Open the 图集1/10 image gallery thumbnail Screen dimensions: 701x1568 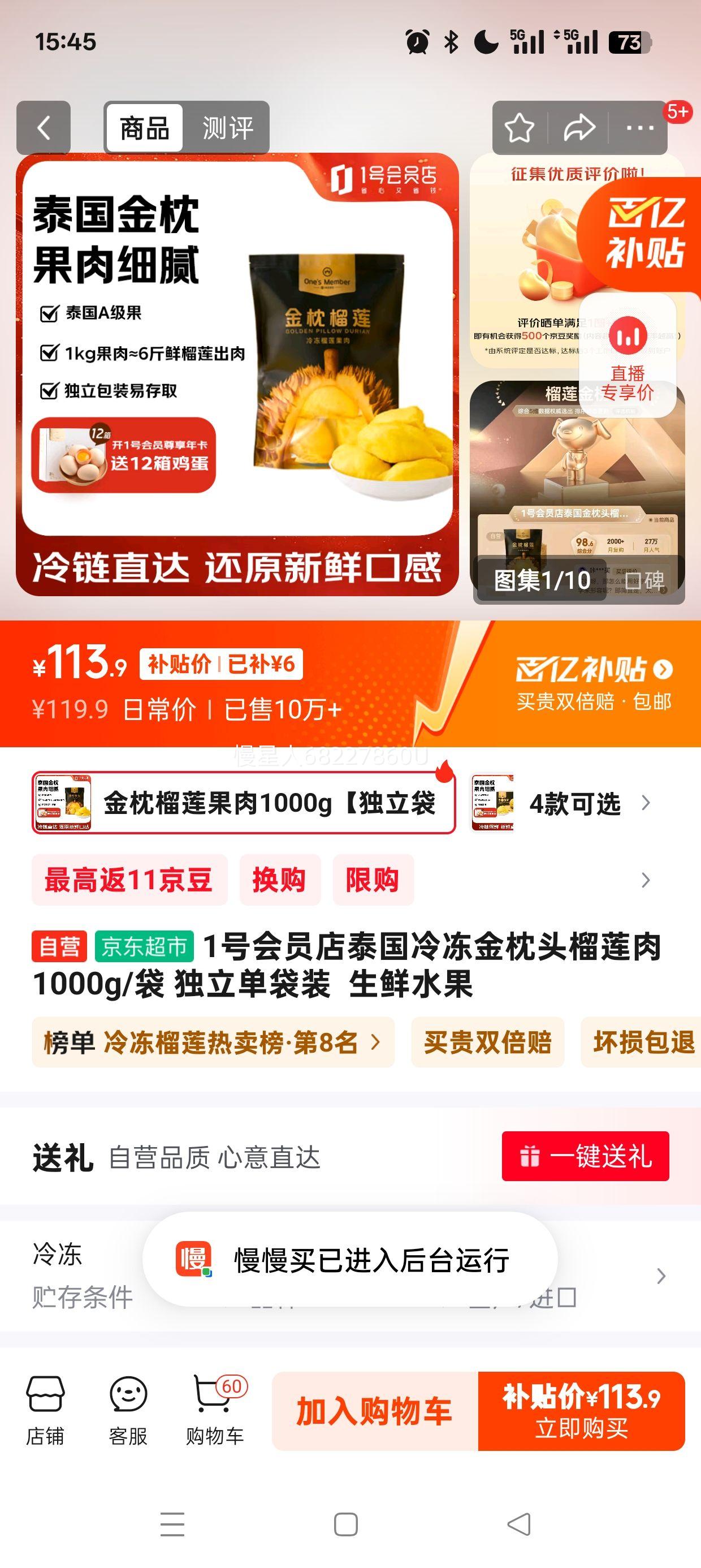click(x=542, y=580)
